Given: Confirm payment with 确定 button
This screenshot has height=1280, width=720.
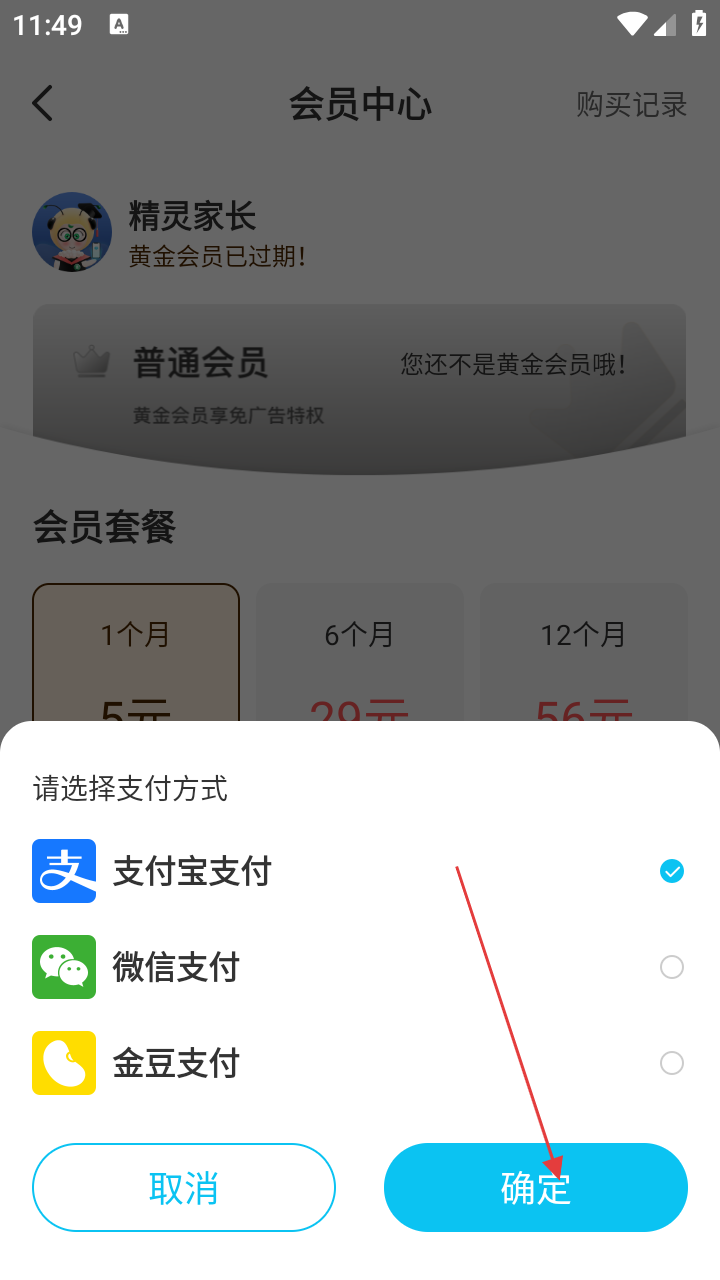Looking at the screenshot, I should click(x=536, y=1187).
